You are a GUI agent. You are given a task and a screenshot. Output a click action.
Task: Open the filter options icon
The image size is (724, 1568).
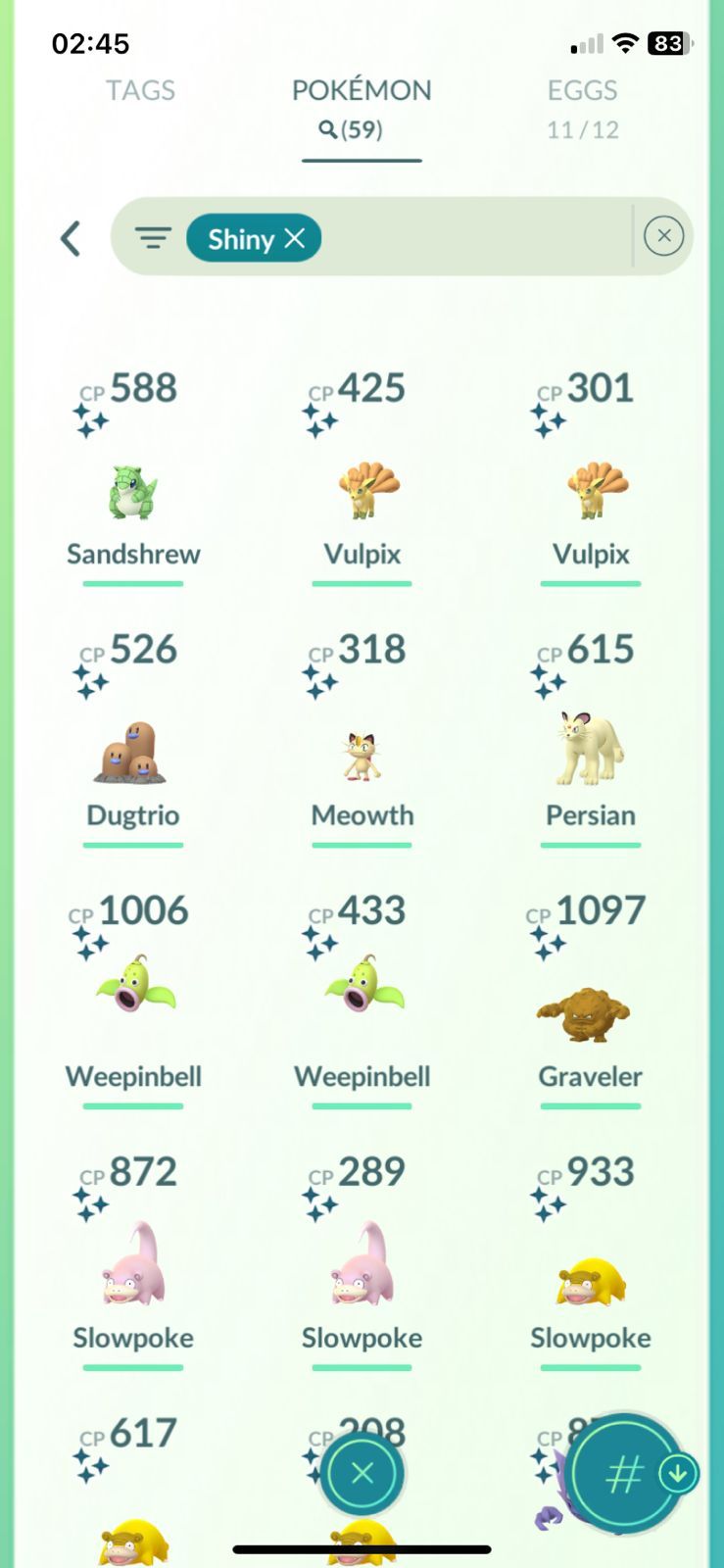click(153, 238)
